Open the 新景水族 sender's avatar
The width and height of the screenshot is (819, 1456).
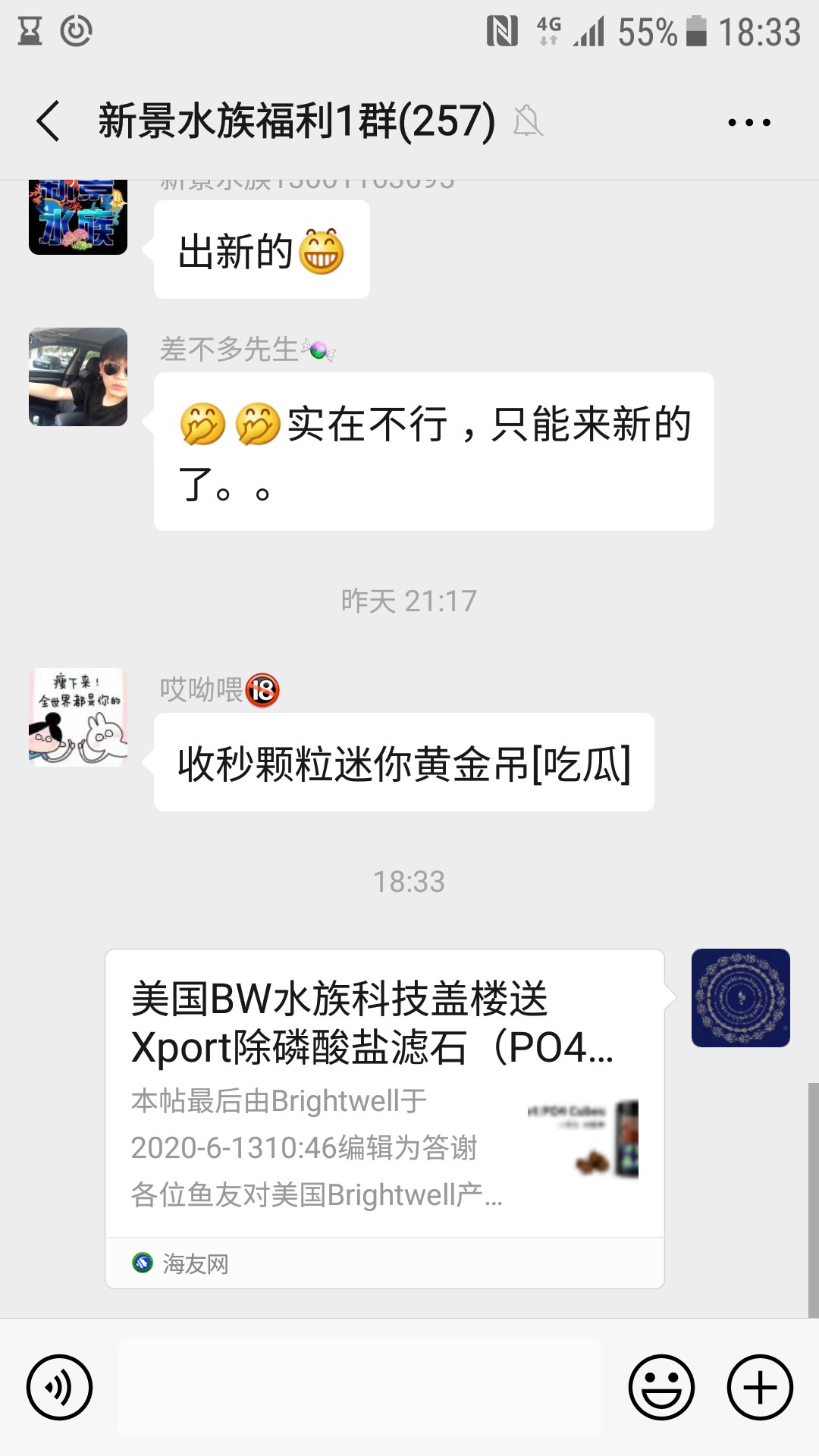click(x=78, y=218)
